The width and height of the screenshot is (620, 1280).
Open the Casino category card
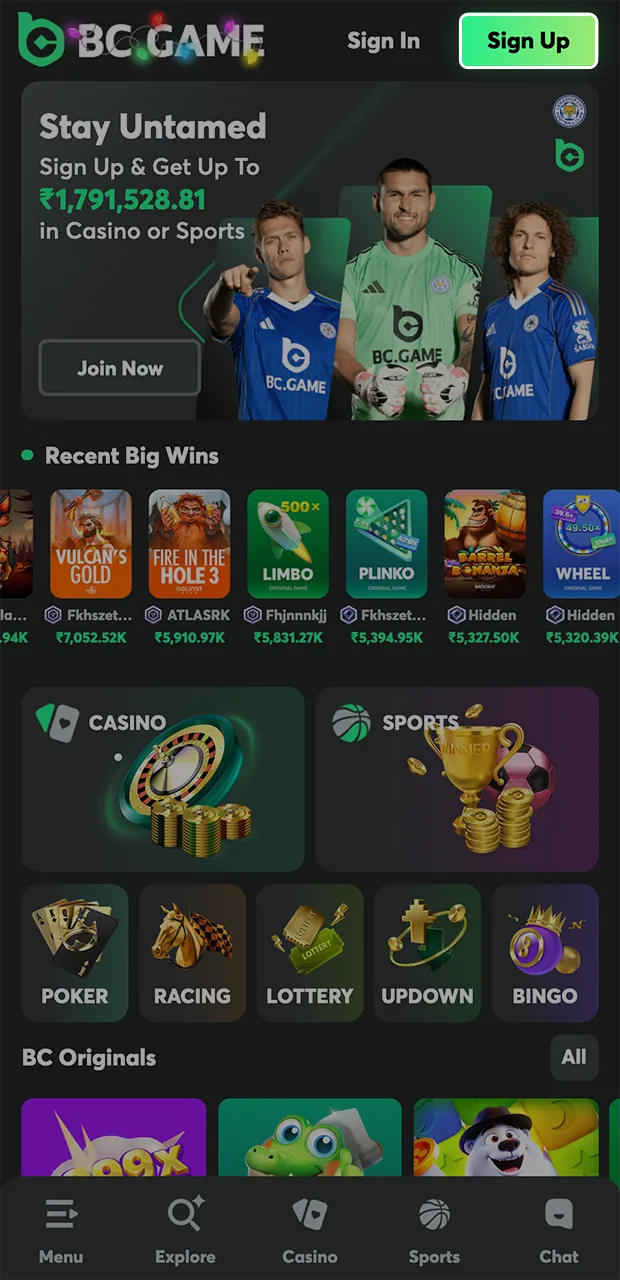coord(163,779)
